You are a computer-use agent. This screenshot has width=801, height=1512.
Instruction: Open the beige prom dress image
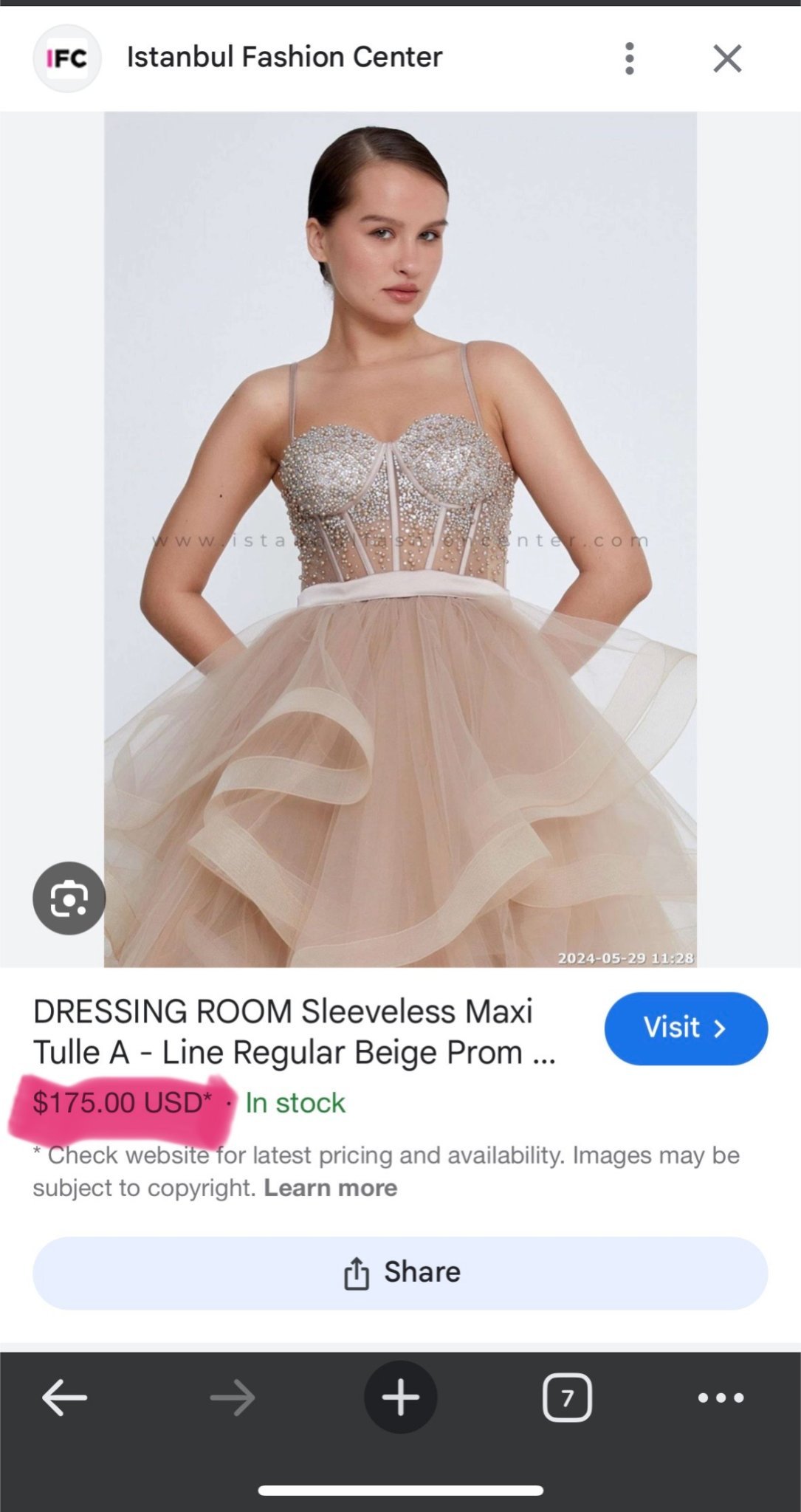[x=400, y=539]
